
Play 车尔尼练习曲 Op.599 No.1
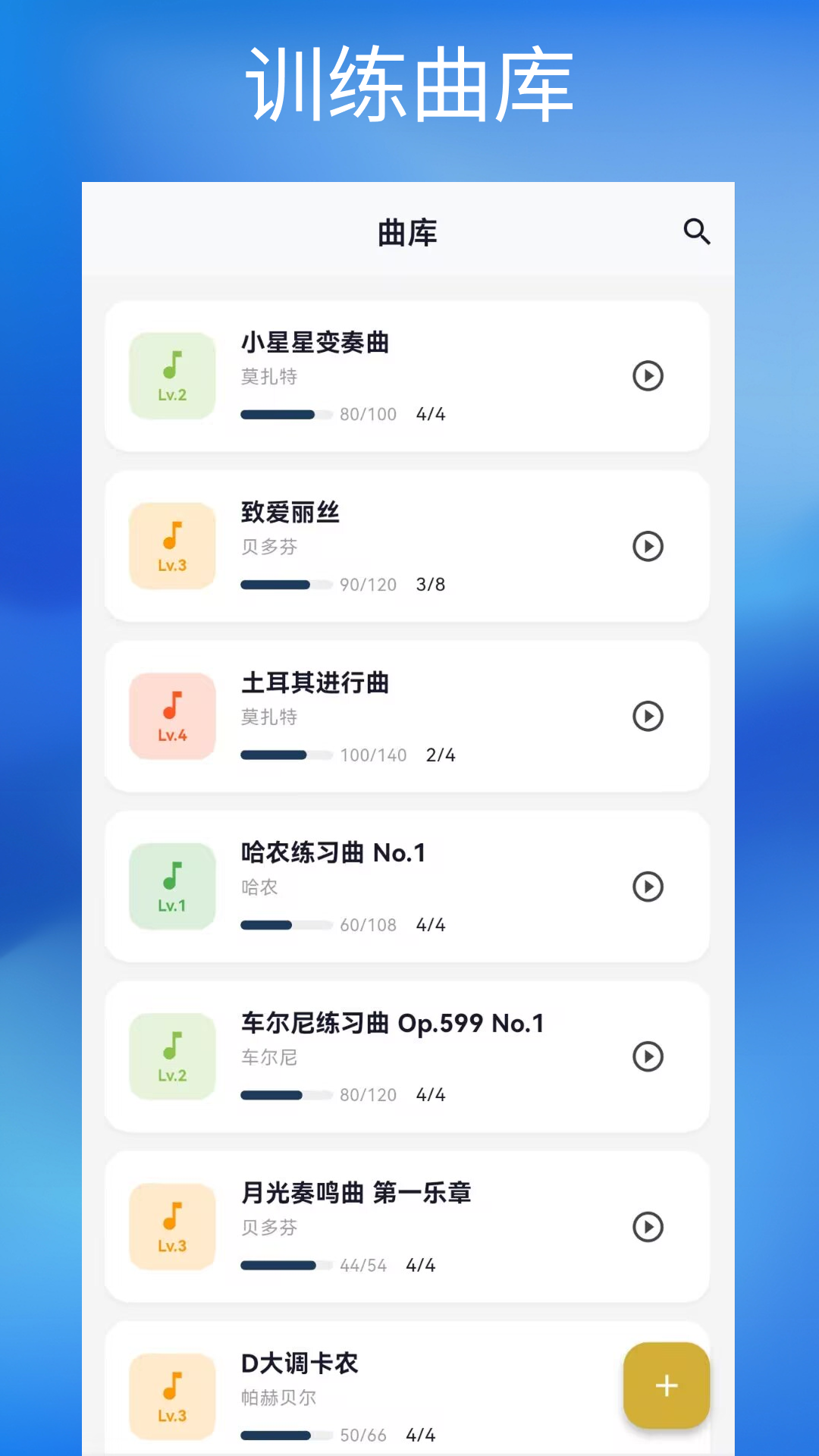coord(648,1056)
